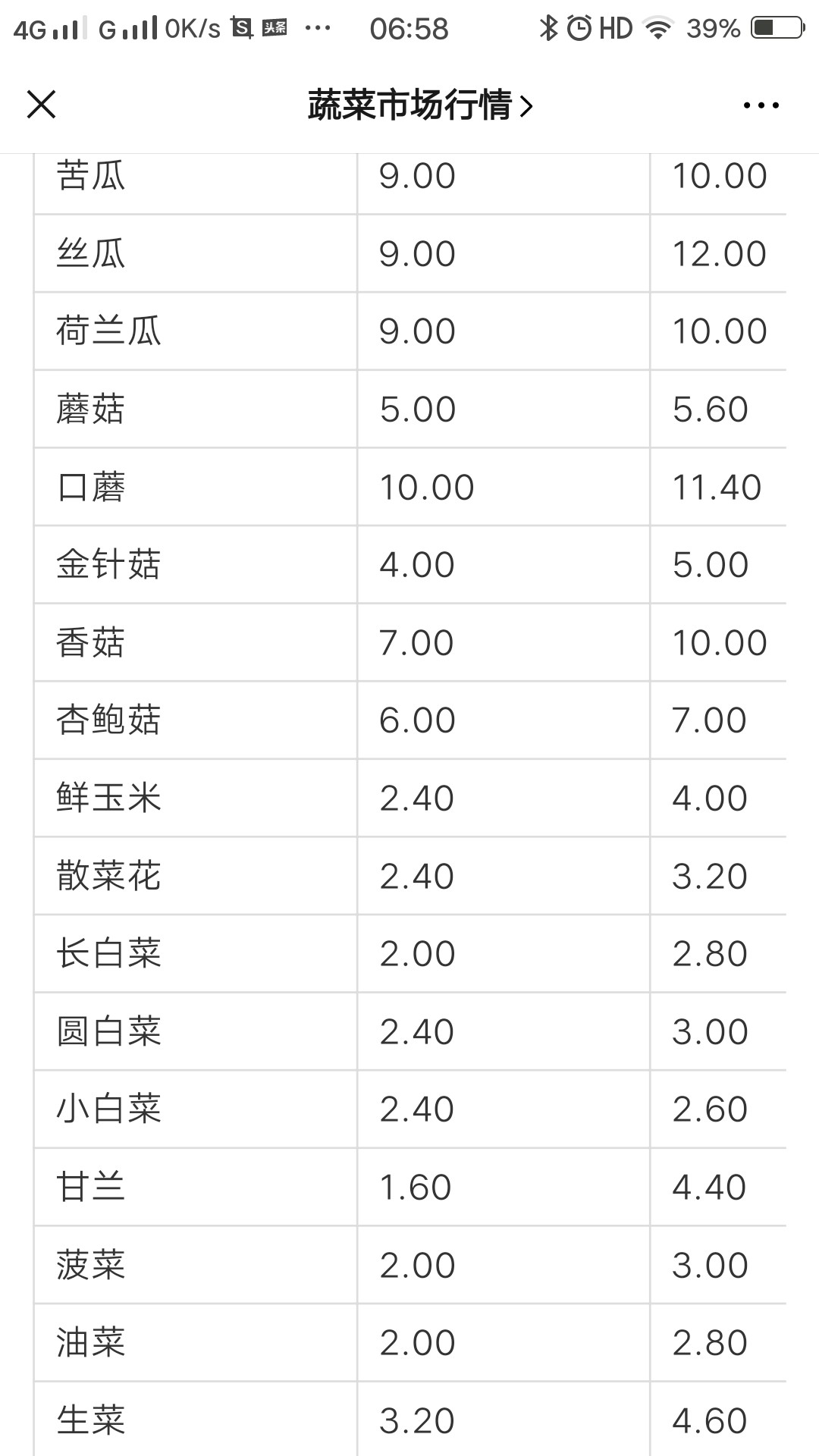Open the 蔬菜市场行情 title link
The image size is (819, 1456).
tap(409, 106)
